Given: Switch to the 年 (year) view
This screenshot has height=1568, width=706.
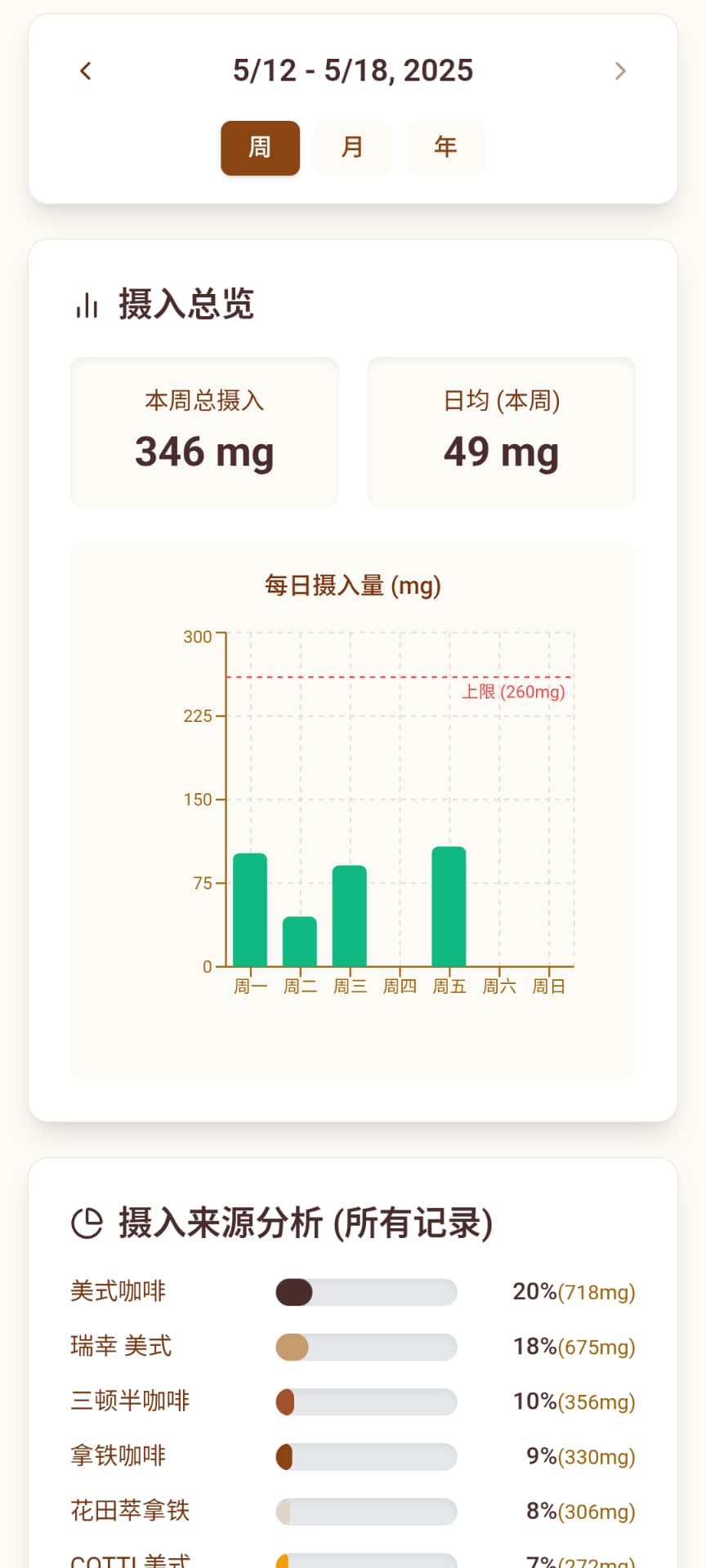Looking at the screenshot, I should 445,148.
